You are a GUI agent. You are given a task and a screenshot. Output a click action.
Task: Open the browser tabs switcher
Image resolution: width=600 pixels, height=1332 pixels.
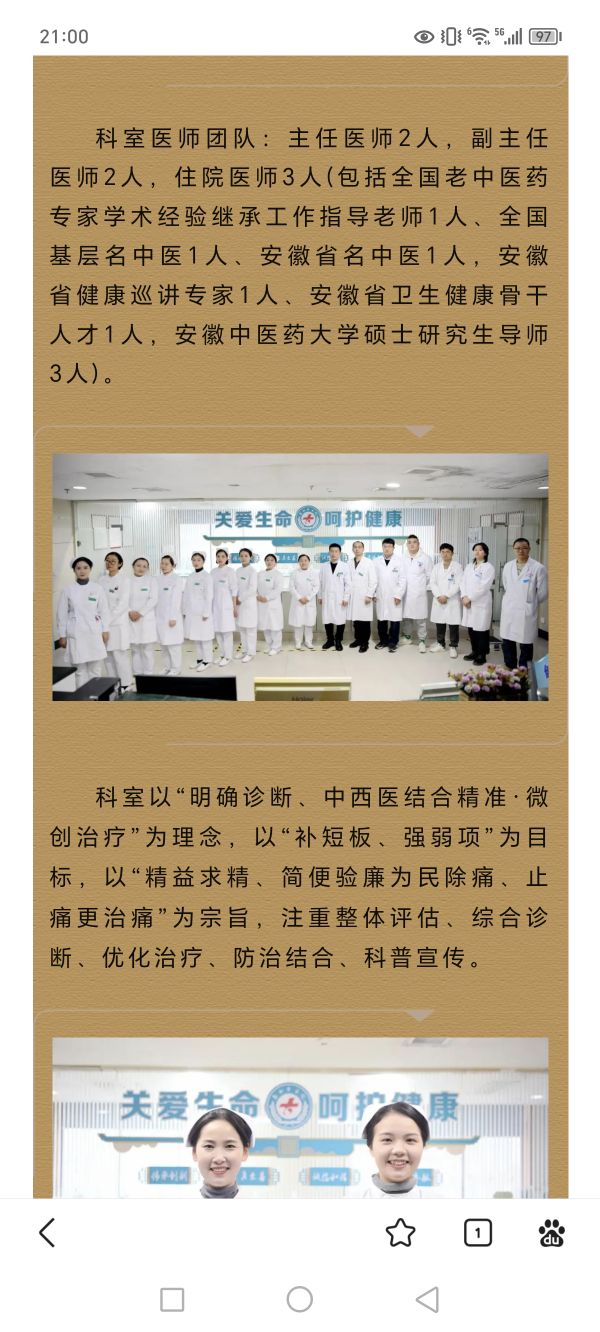point(478,1233)
